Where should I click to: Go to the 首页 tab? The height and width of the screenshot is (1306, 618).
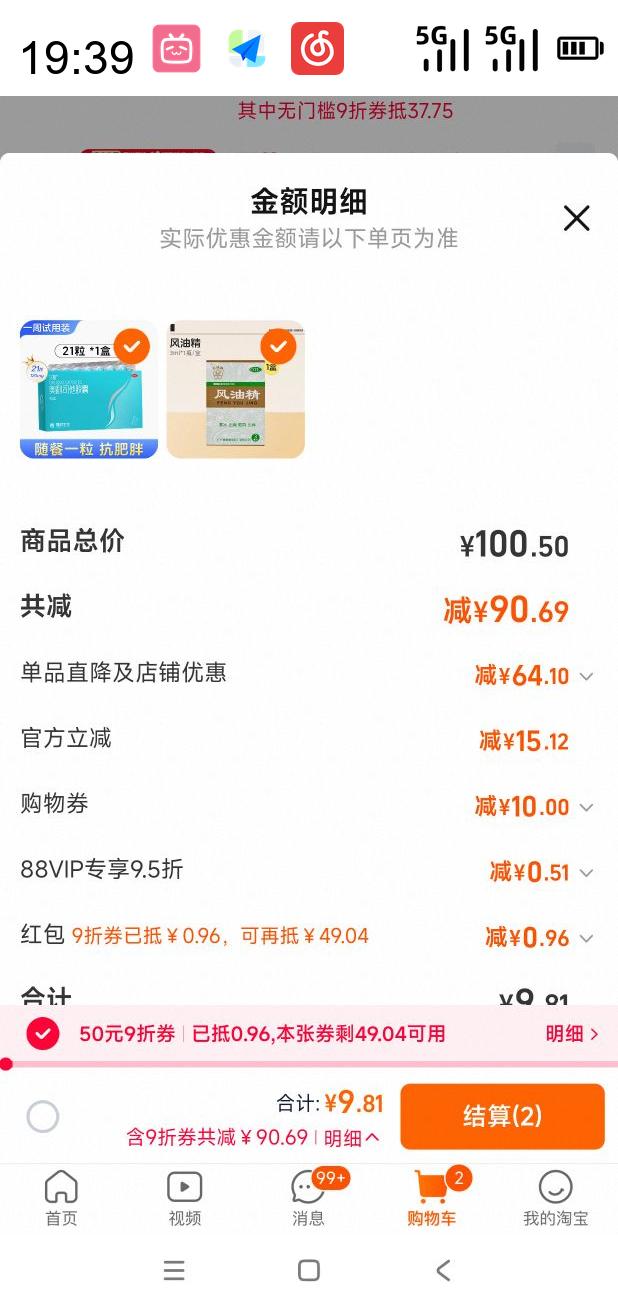(61, 1198)
